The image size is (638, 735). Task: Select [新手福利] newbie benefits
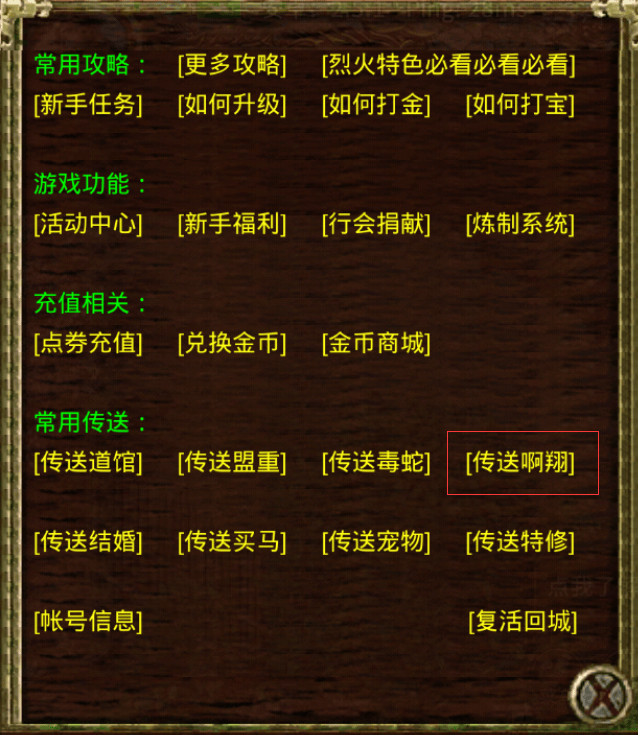(232, 224)
